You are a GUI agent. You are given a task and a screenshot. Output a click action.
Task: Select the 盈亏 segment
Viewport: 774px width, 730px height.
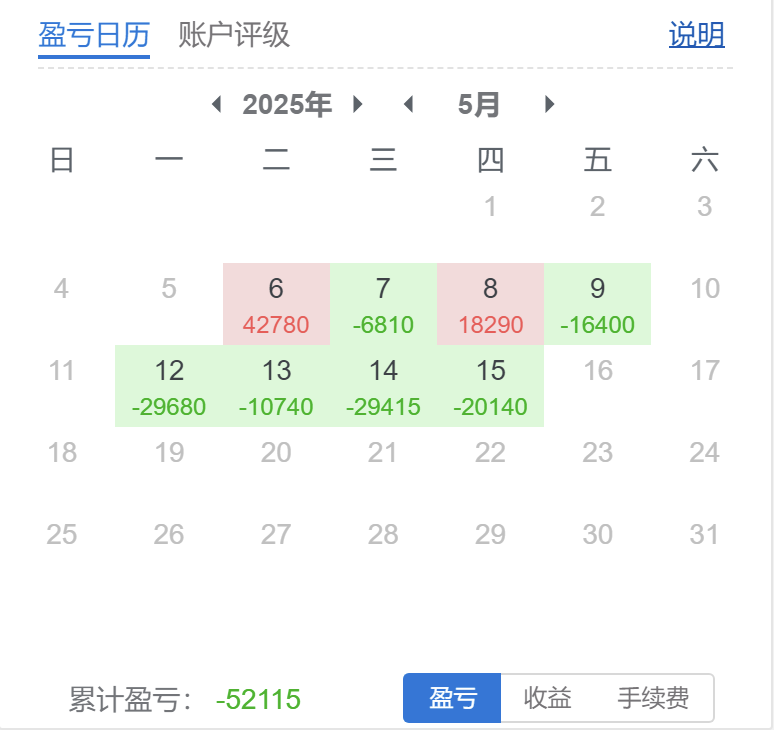click(452, 698)
